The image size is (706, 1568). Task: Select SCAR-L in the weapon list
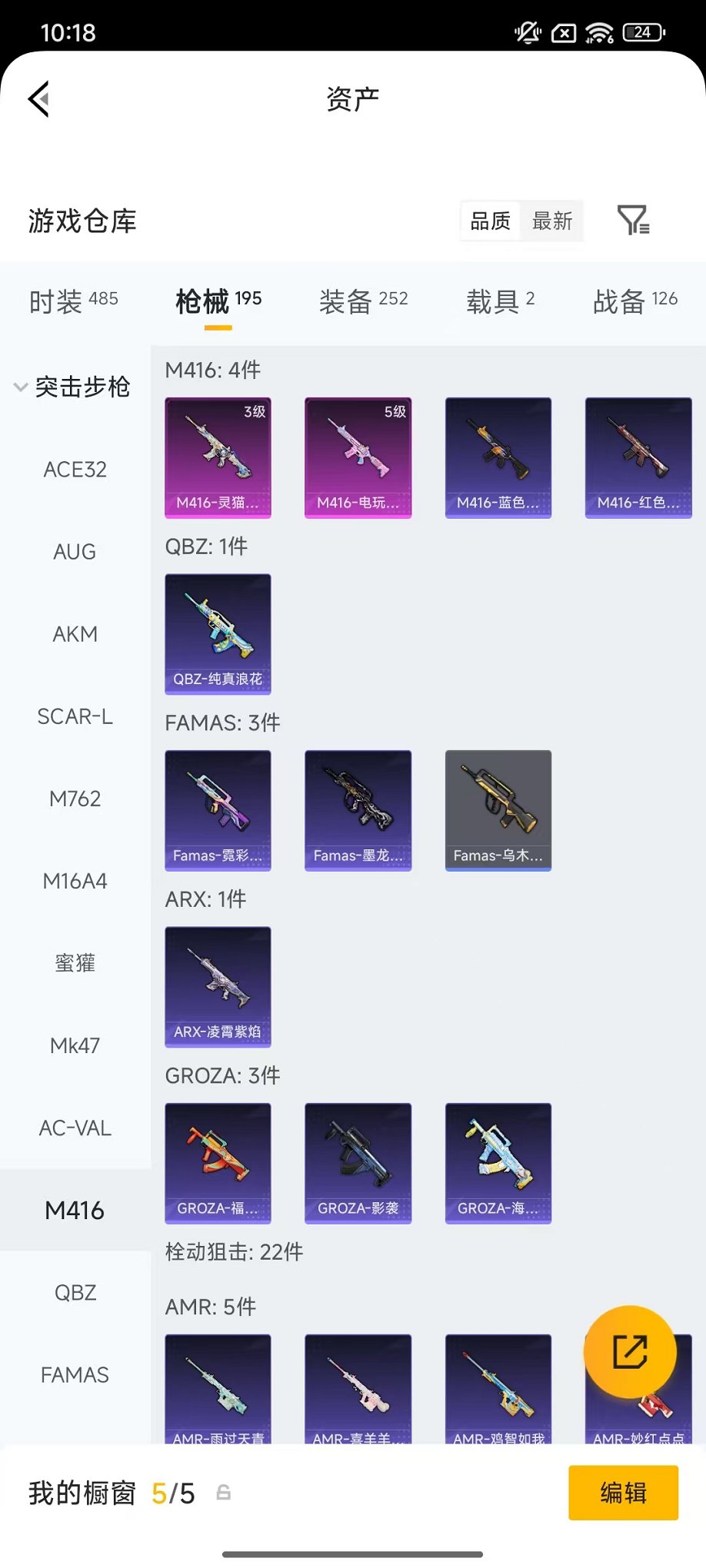click(x=75, y=716)
